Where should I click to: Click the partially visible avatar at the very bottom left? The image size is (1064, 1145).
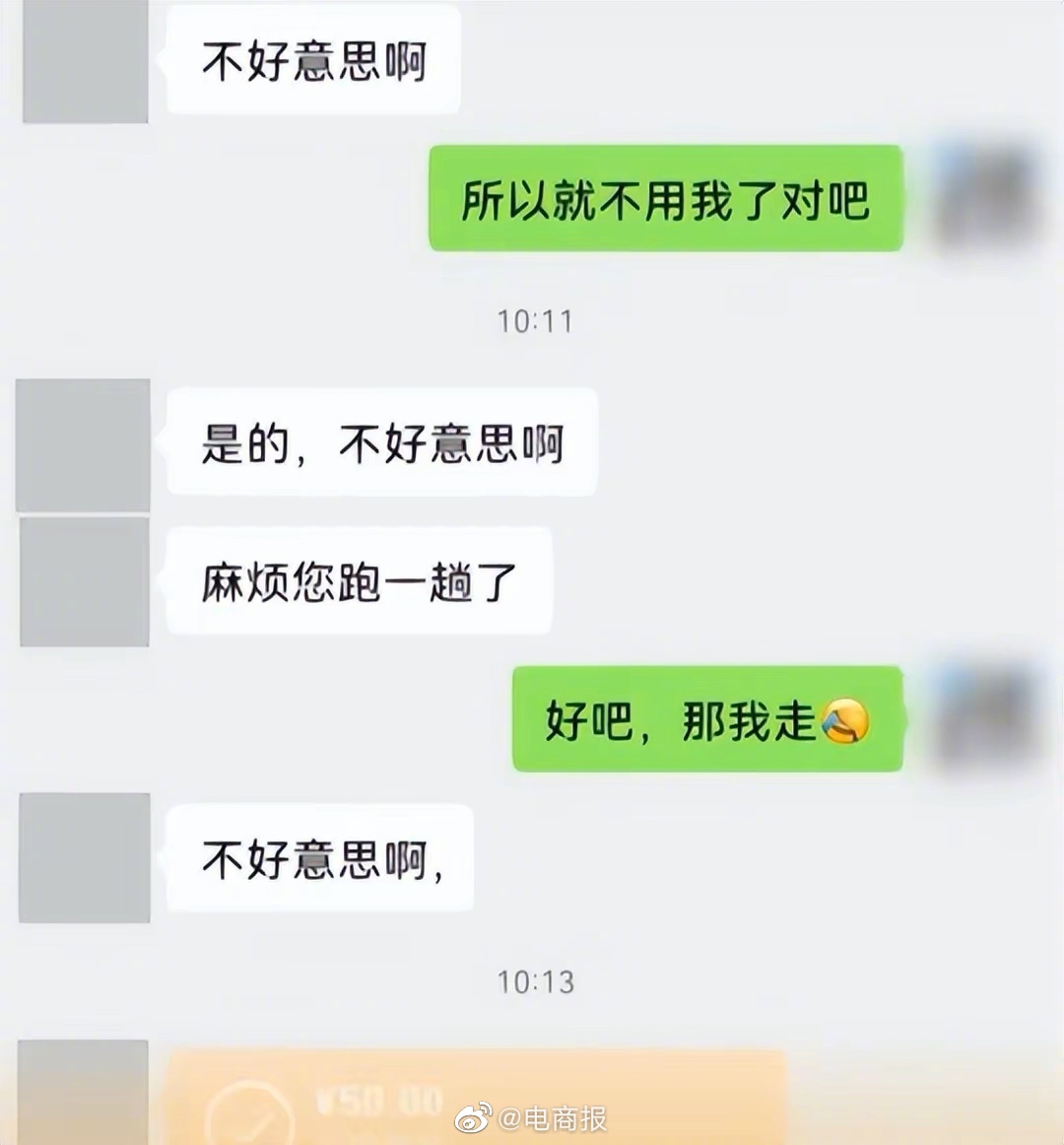click(x=81, y=1094)
